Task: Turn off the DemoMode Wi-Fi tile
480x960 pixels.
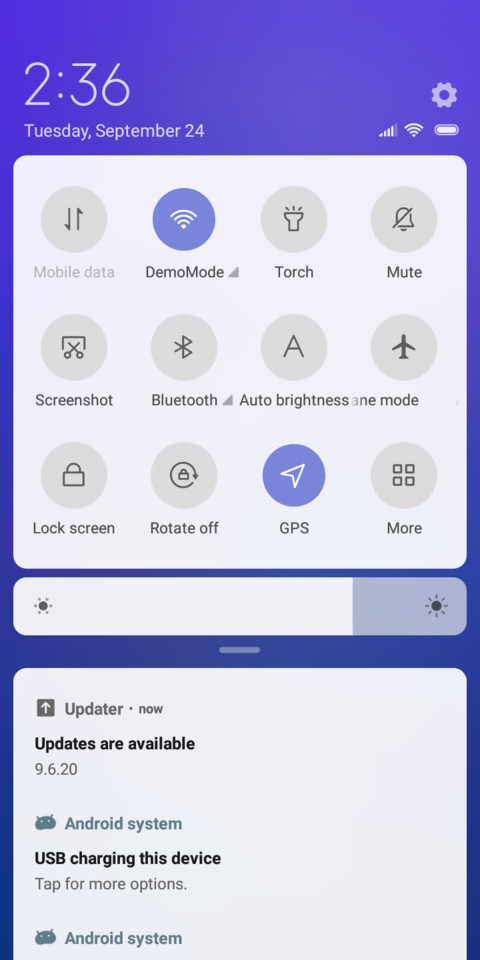Action: tap(184, 219)
